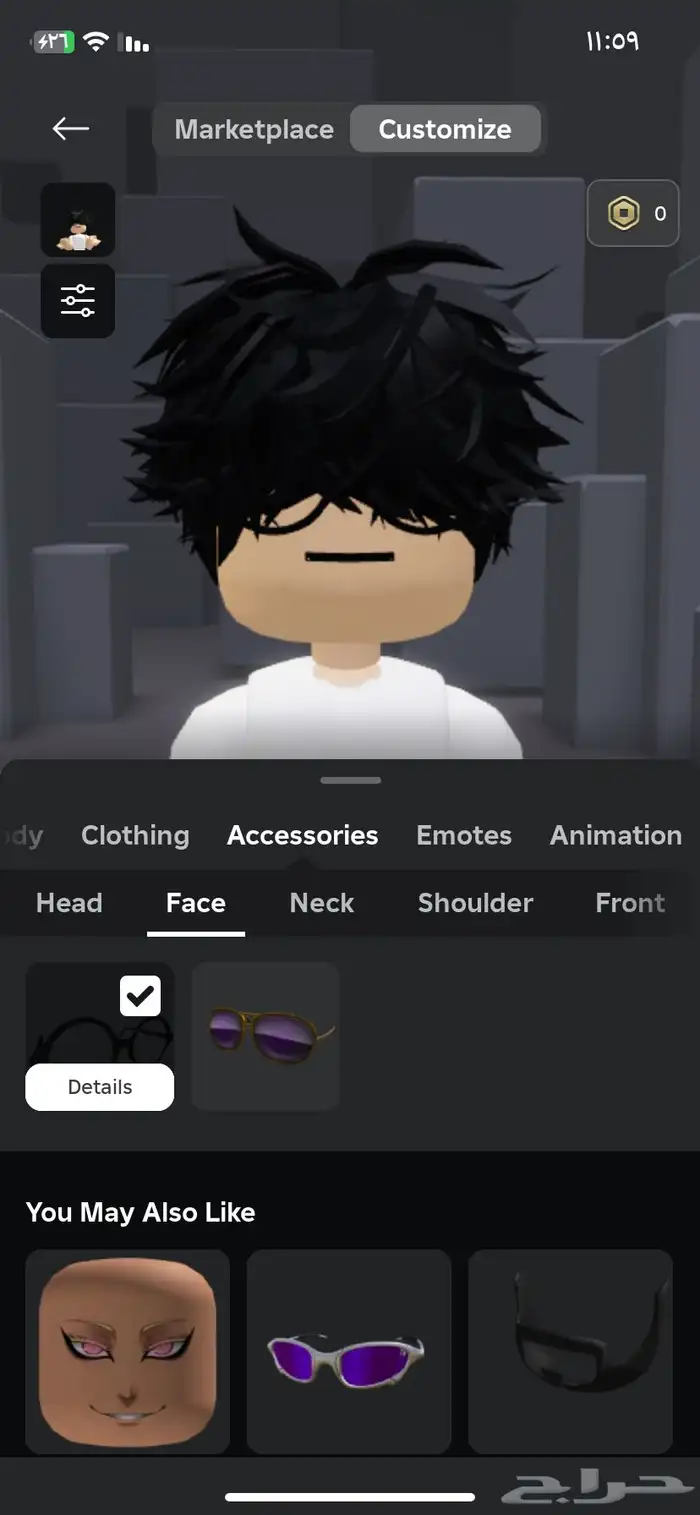
Task: Open the recommended black mask item
Action: tap(570, 1351)
